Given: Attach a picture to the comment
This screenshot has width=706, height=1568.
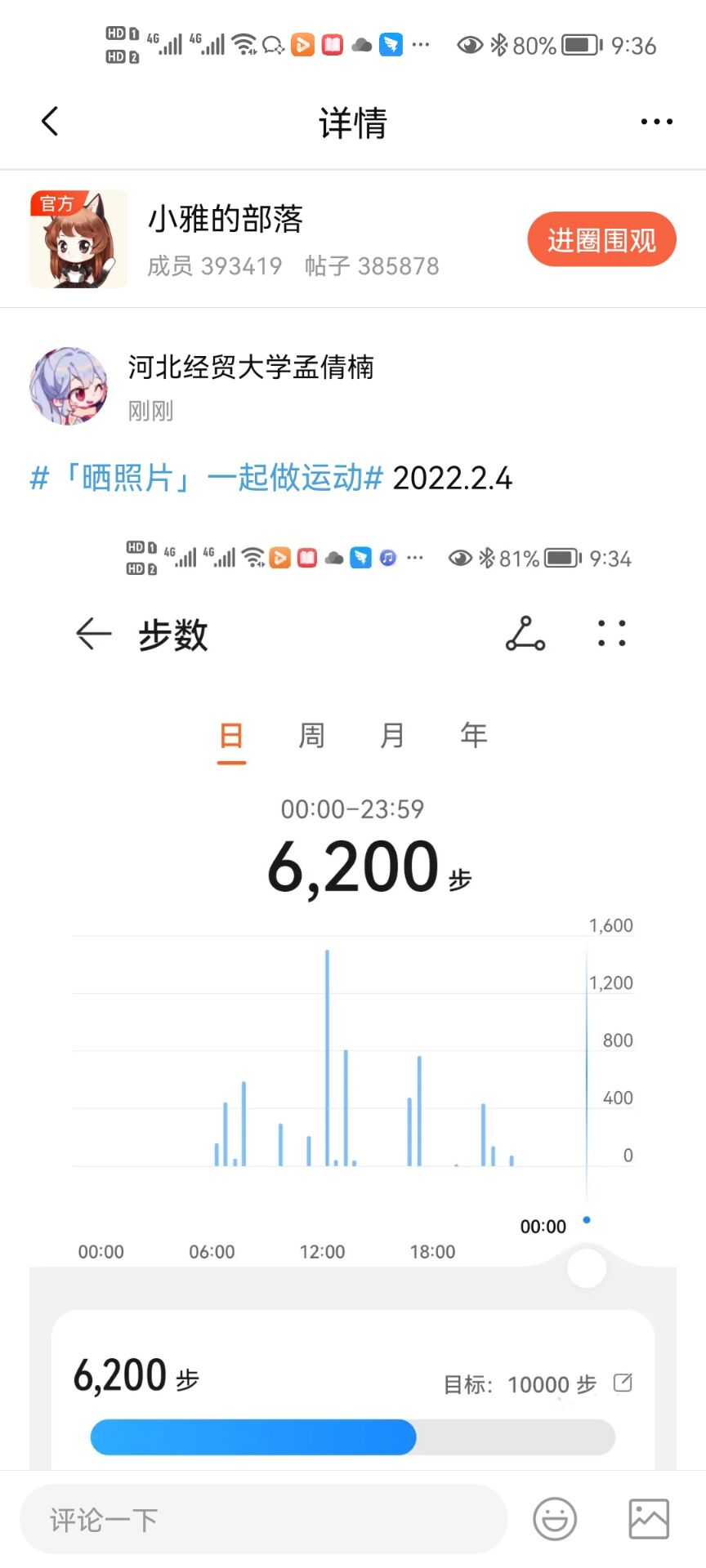Looking at the screenshot, I should click(649, 1519).
